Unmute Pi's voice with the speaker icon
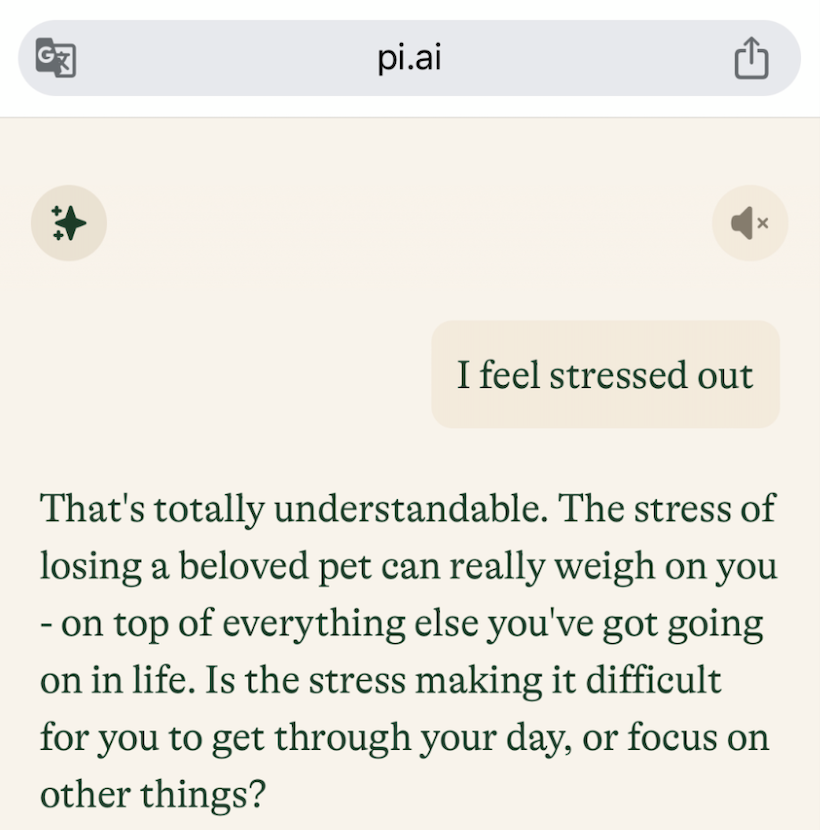820x830 pixels. [750, 223]
